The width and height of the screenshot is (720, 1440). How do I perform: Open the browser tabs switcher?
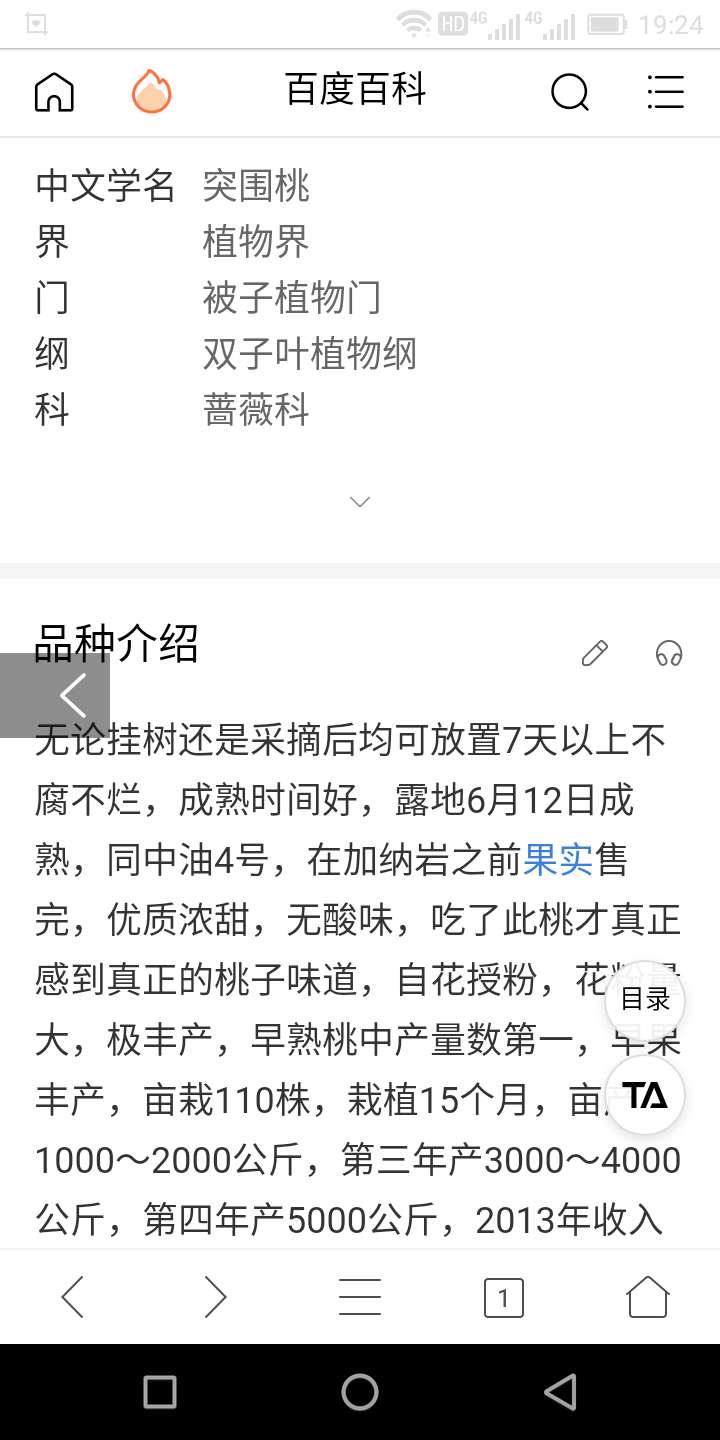pos(503,1298)
